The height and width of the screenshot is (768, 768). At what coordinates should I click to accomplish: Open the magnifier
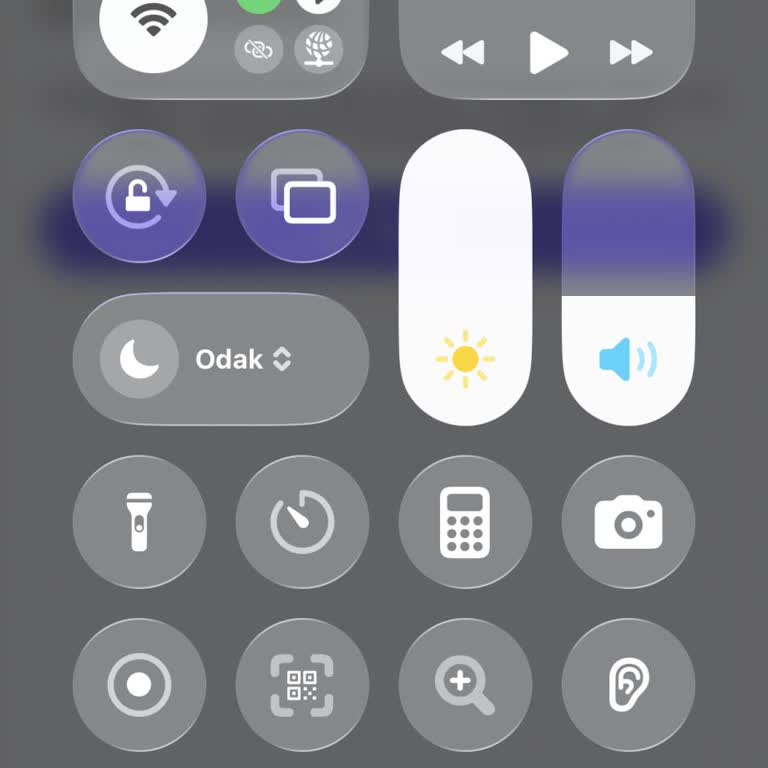point(465,685)
